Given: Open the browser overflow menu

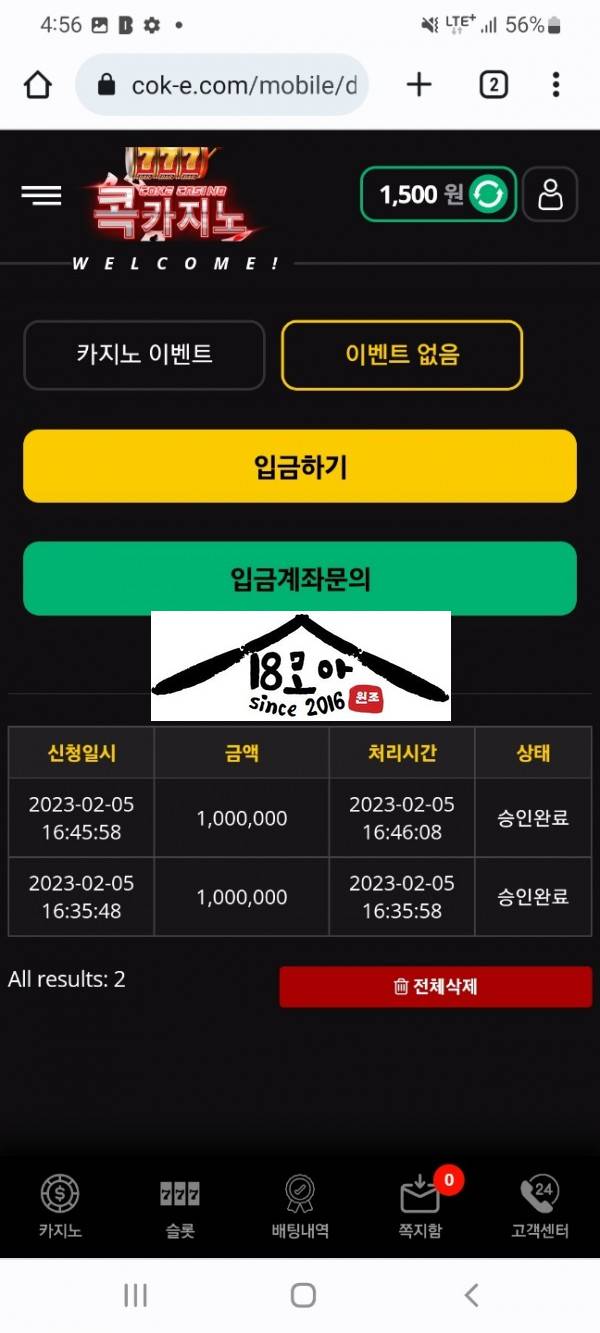Looking at the screenshot, I should pyautogui.click(x=556, y=85).
